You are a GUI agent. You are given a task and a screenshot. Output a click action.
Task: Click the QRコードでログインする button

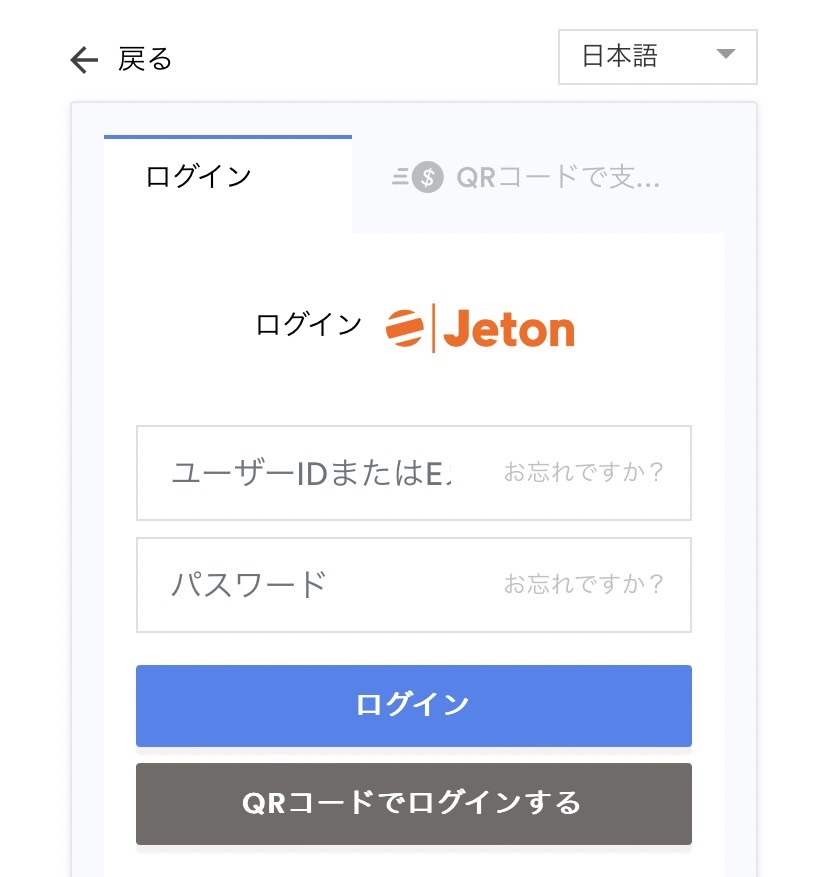pyautogui.click(x=413, y=804)
